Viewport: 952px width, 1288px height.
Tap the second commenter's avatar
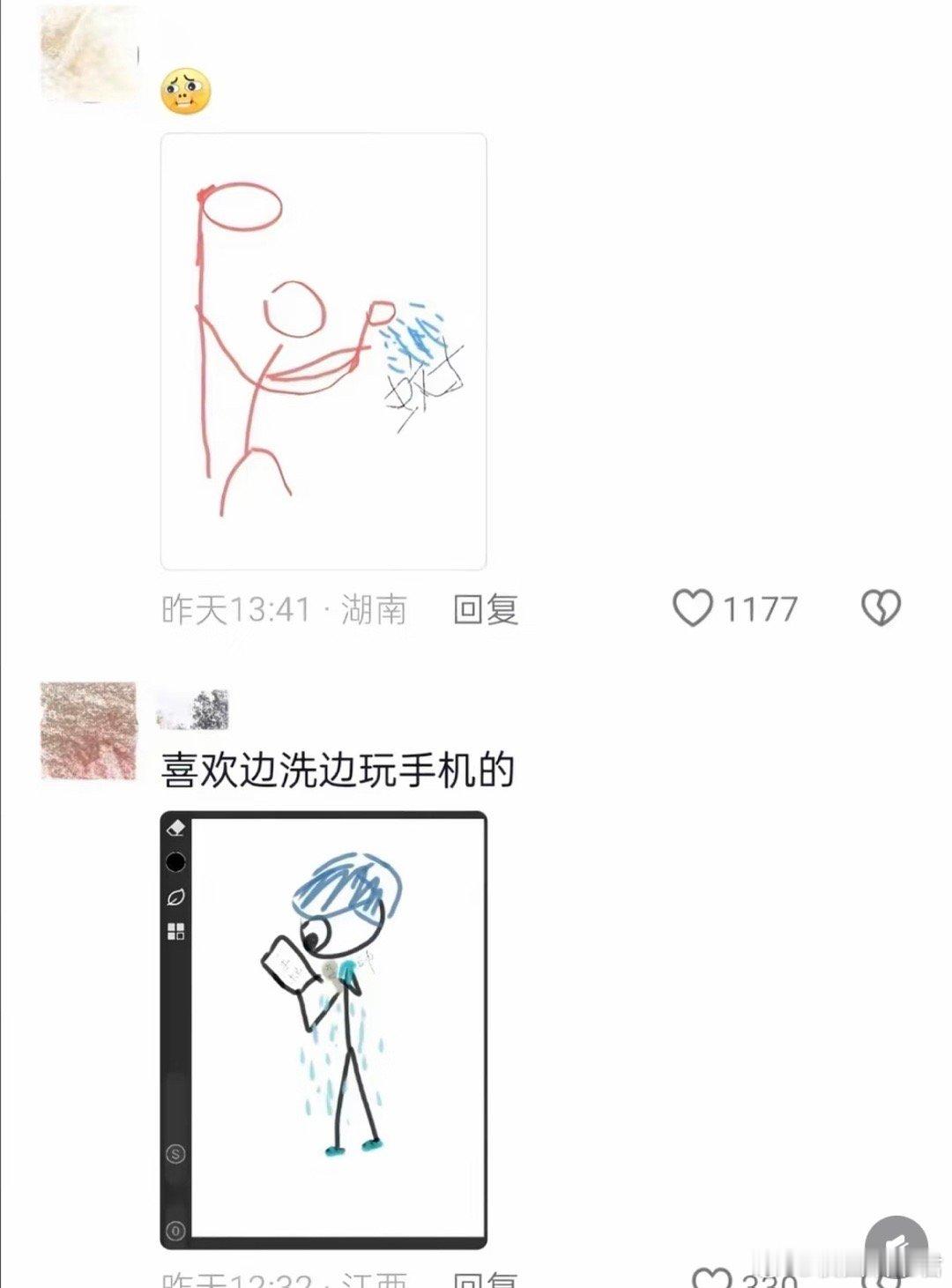(x=88, y=732)
